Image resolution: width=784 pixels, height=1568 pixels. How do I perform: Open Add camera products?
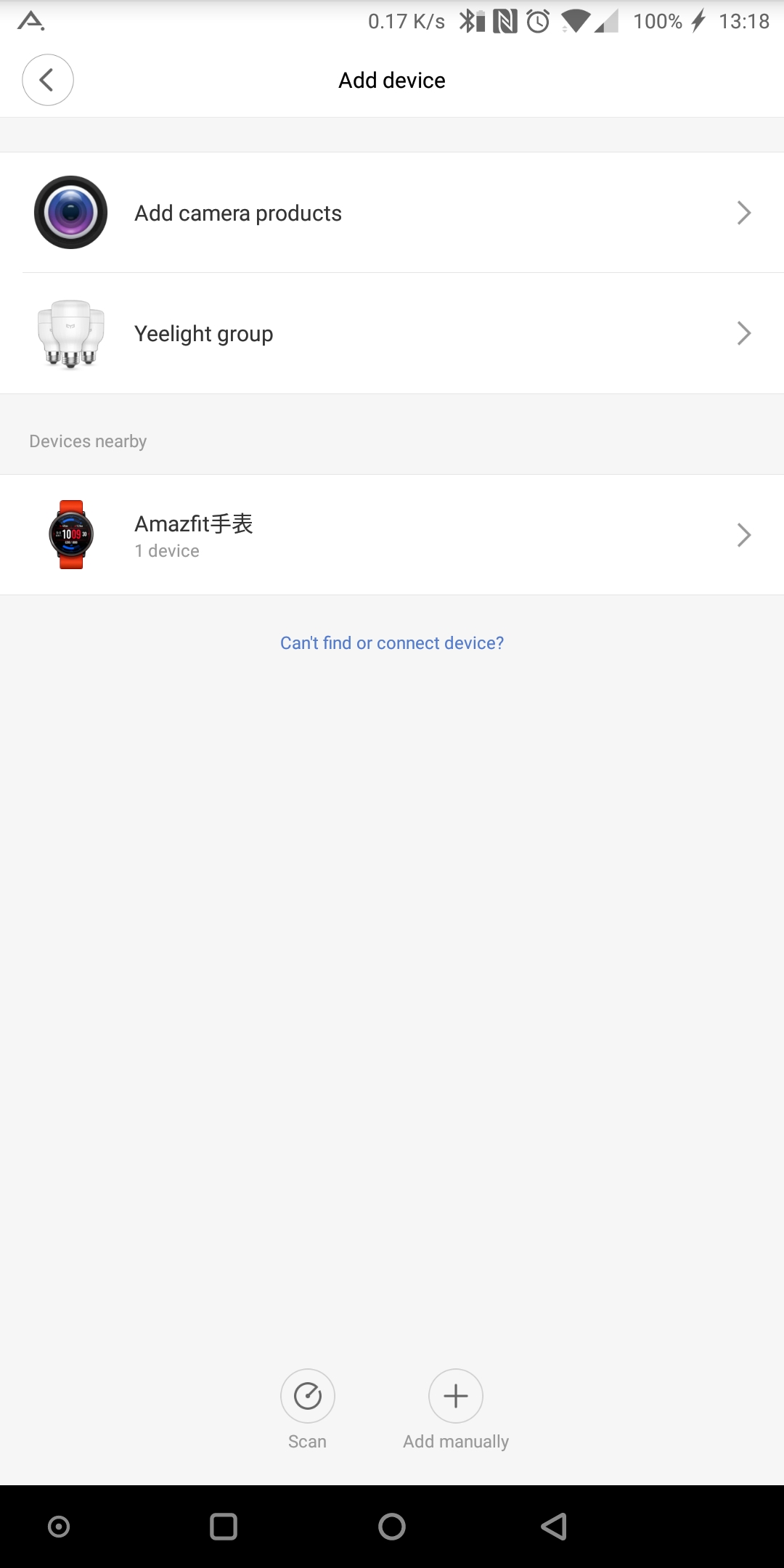click(392, 213)
